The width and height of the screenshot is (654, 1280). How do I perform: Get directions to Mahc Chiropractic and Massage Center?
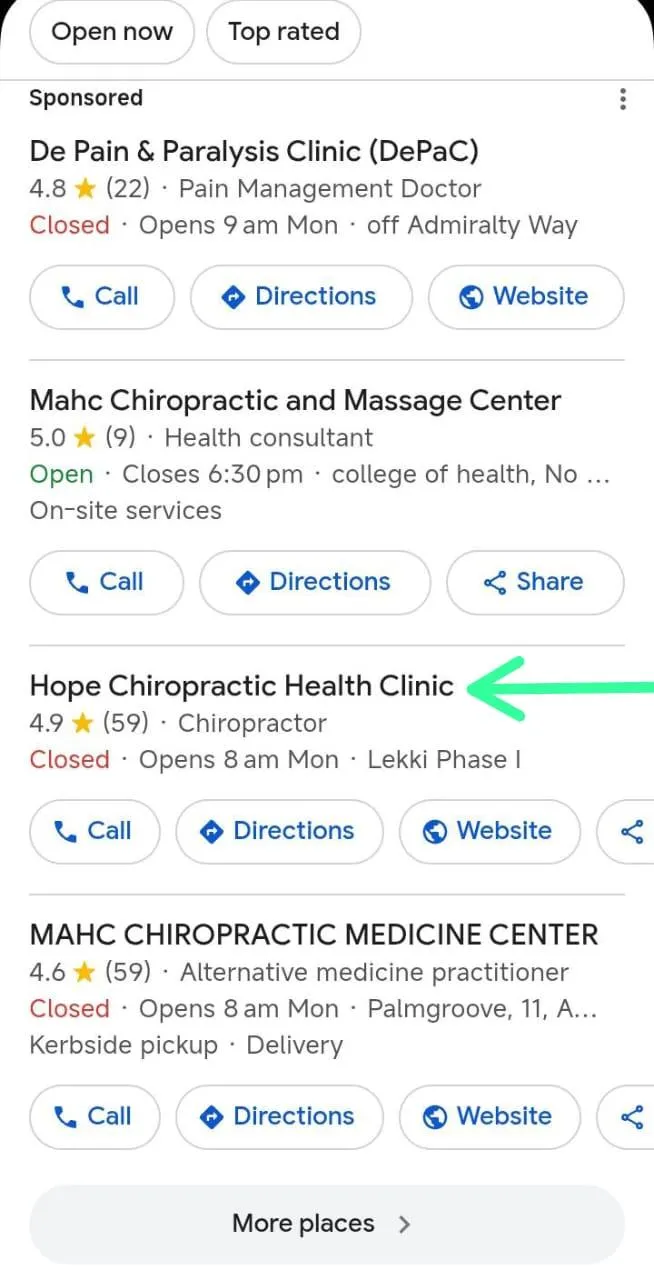pos(315,582)
